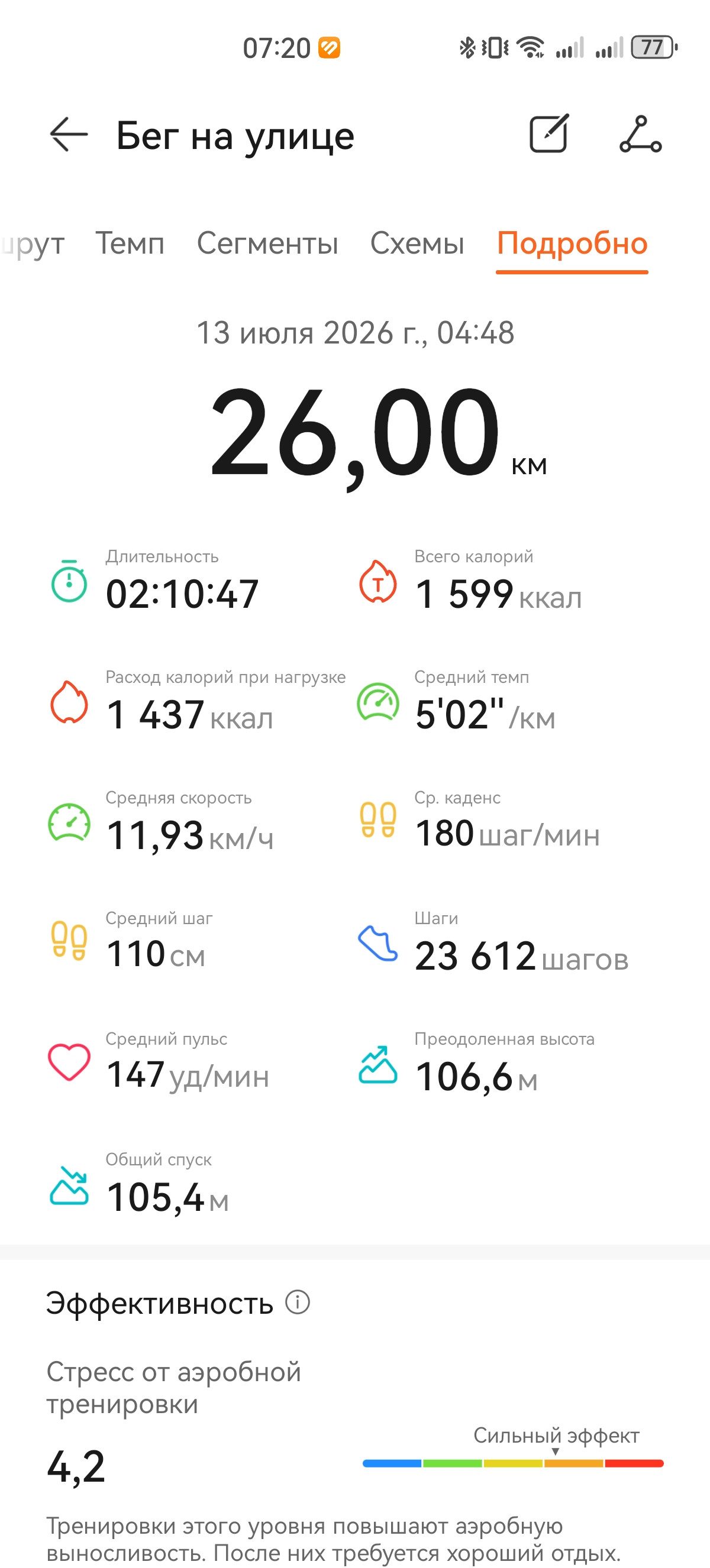This screenshot has height=1568, width=710.
Task: Switch to the Сегменты tab
Action: click(x=267, y=244)
